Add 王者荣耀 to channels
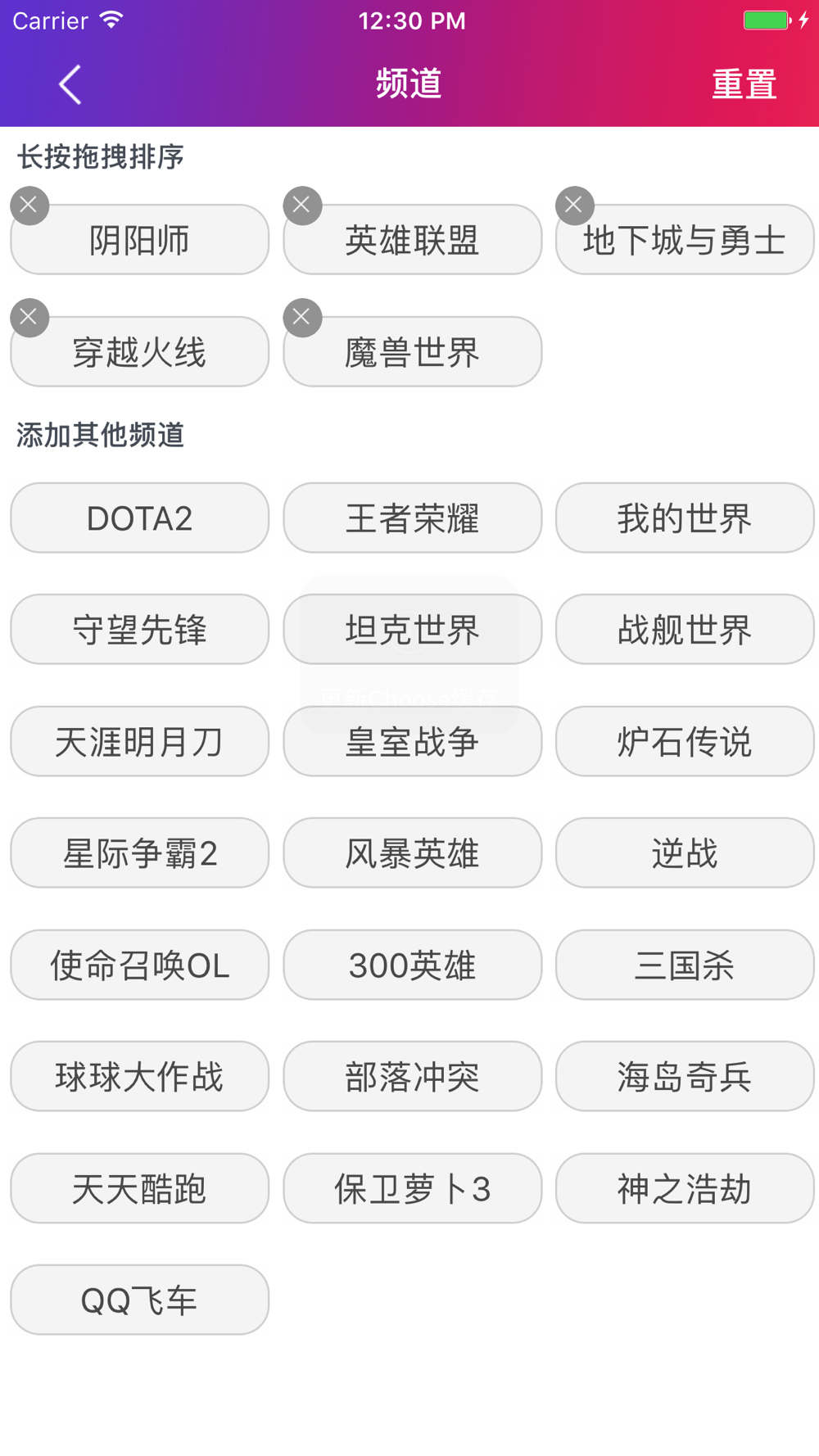 pyautogui.click(x=412, y=518)
